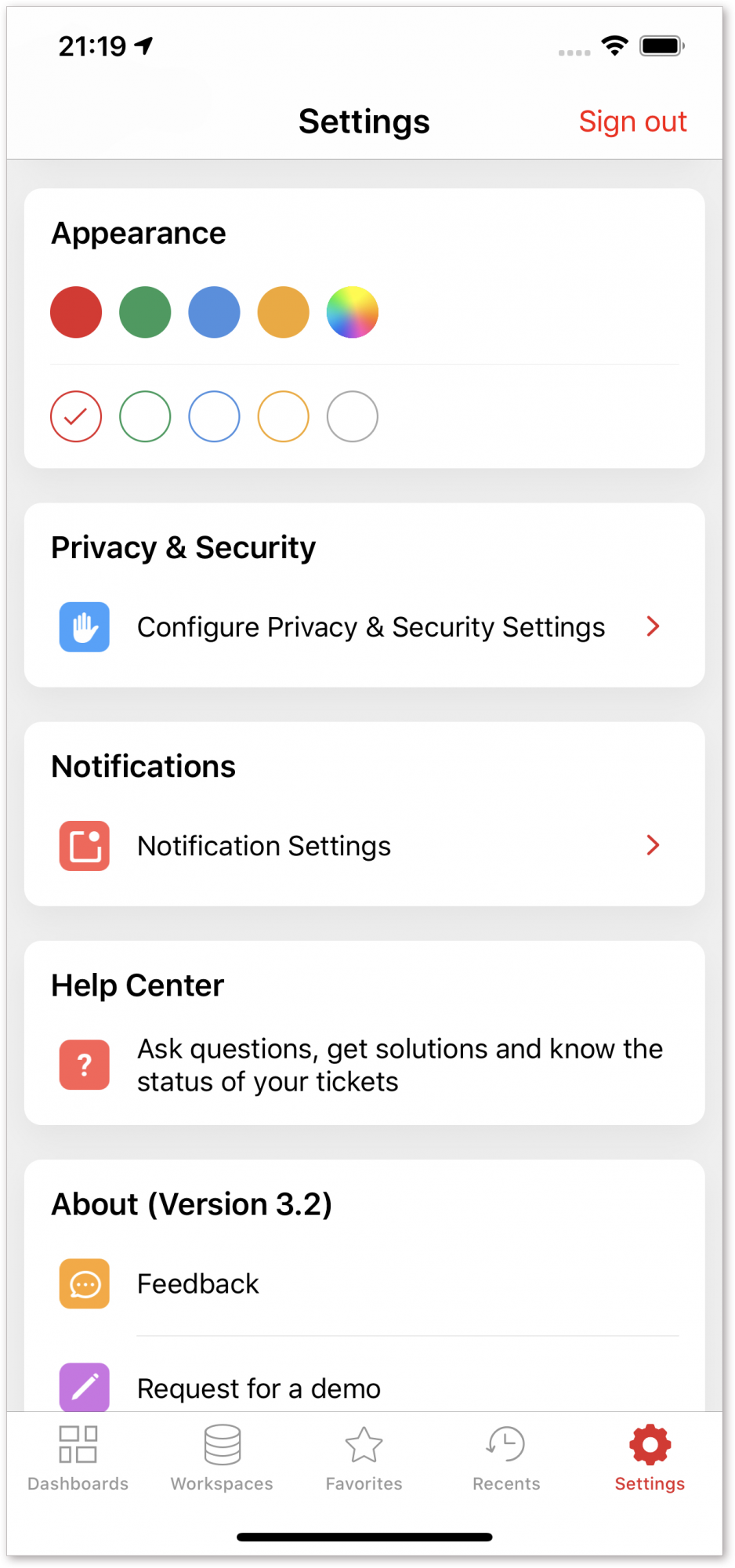Open Feedback under About
The height and width of the screenshot is (1568, 735).
click(364, 1284)
